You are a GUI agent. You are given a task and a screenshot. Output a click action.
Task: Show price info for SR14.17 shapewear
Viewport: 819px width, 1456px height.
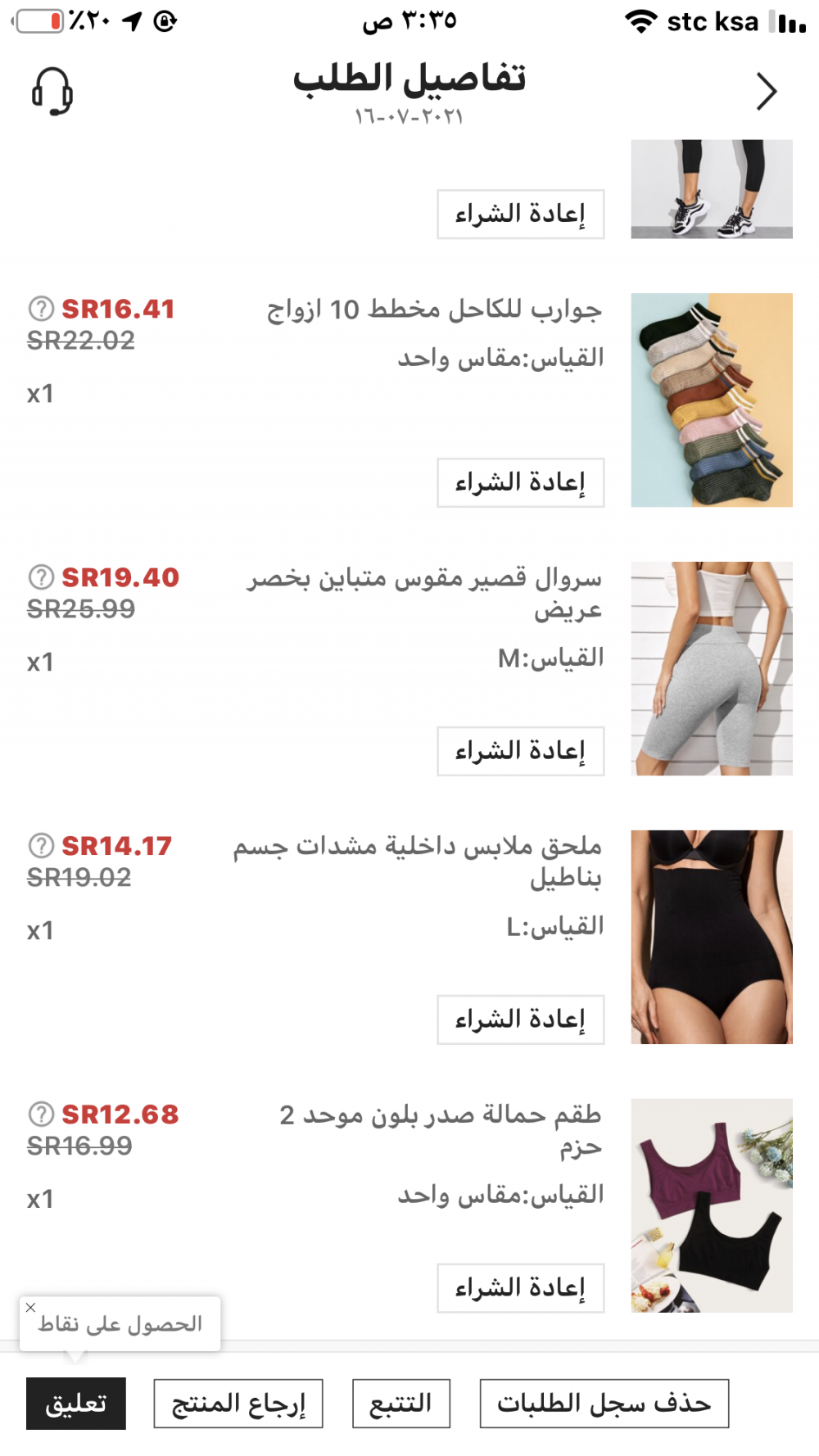tap(41, 846)
